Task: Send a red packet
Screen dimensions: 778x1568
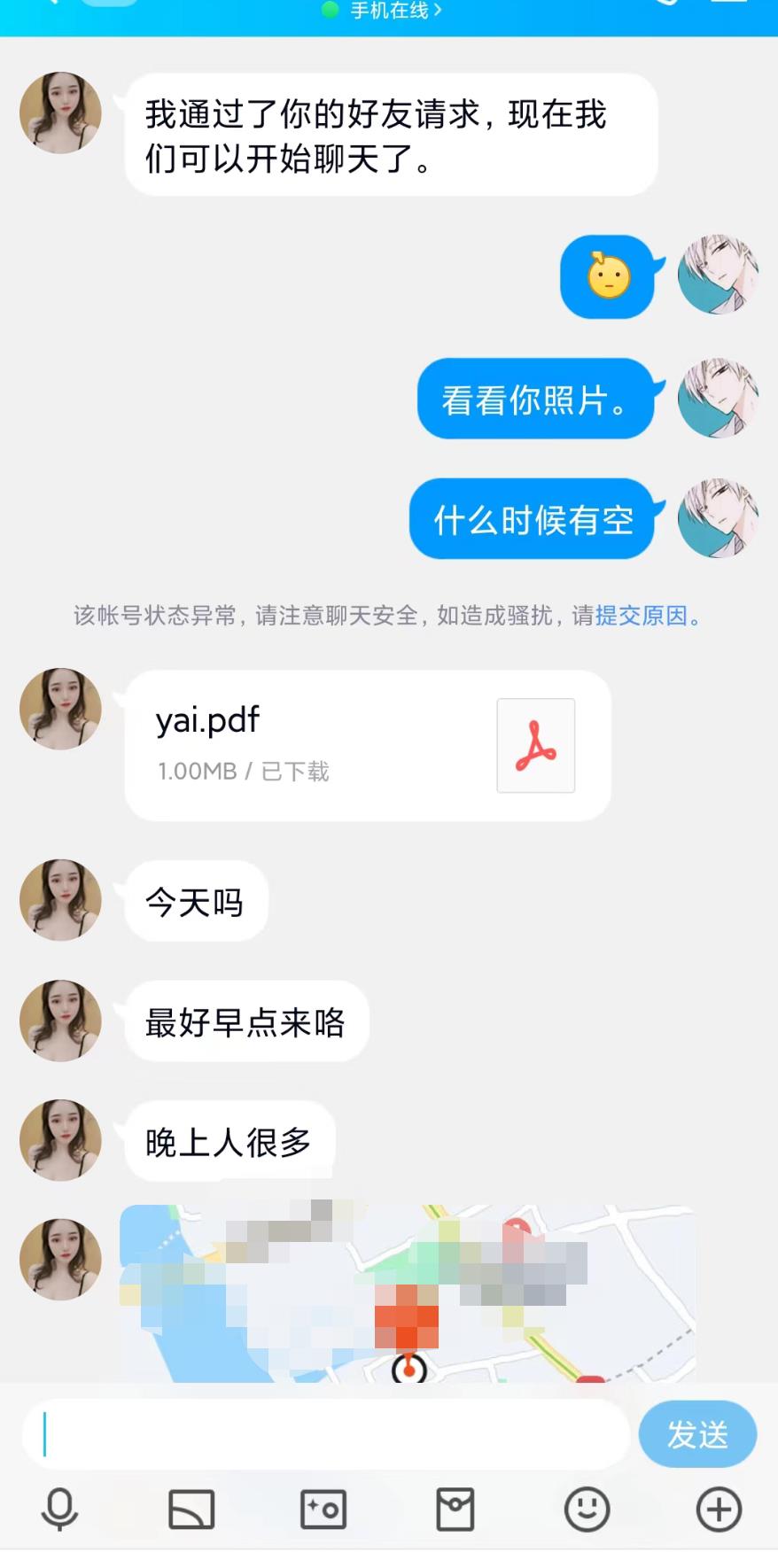Action: (x=455, y=1509)
